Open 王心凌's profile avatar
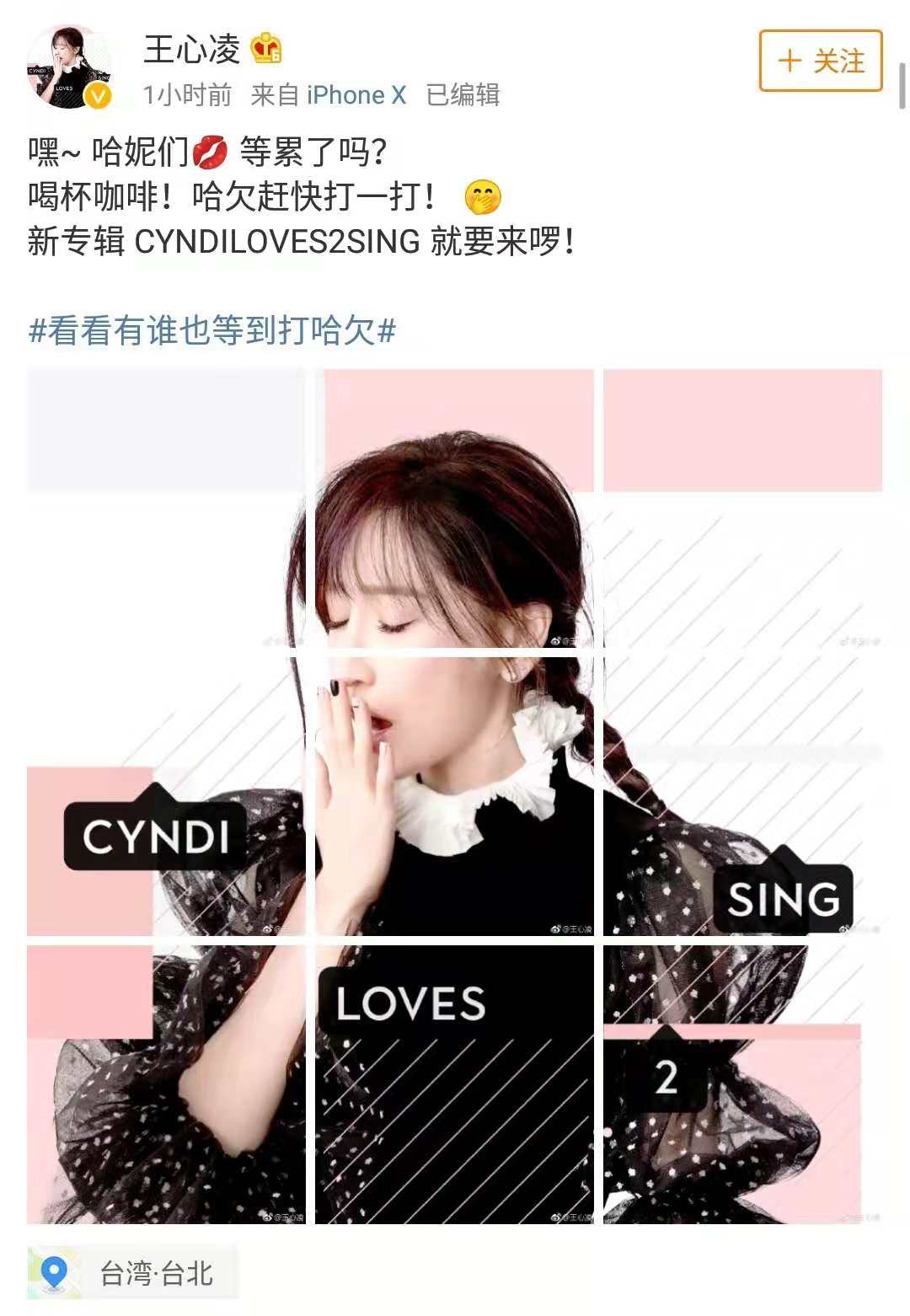This screenshot has height=1316, width=910. (x=70, y=67)
